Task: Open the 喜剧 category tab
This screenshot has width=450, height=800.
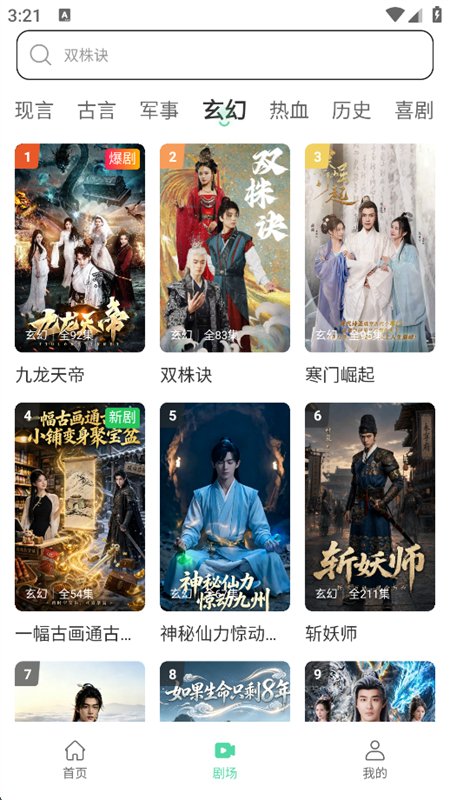Action: (414, 110)
